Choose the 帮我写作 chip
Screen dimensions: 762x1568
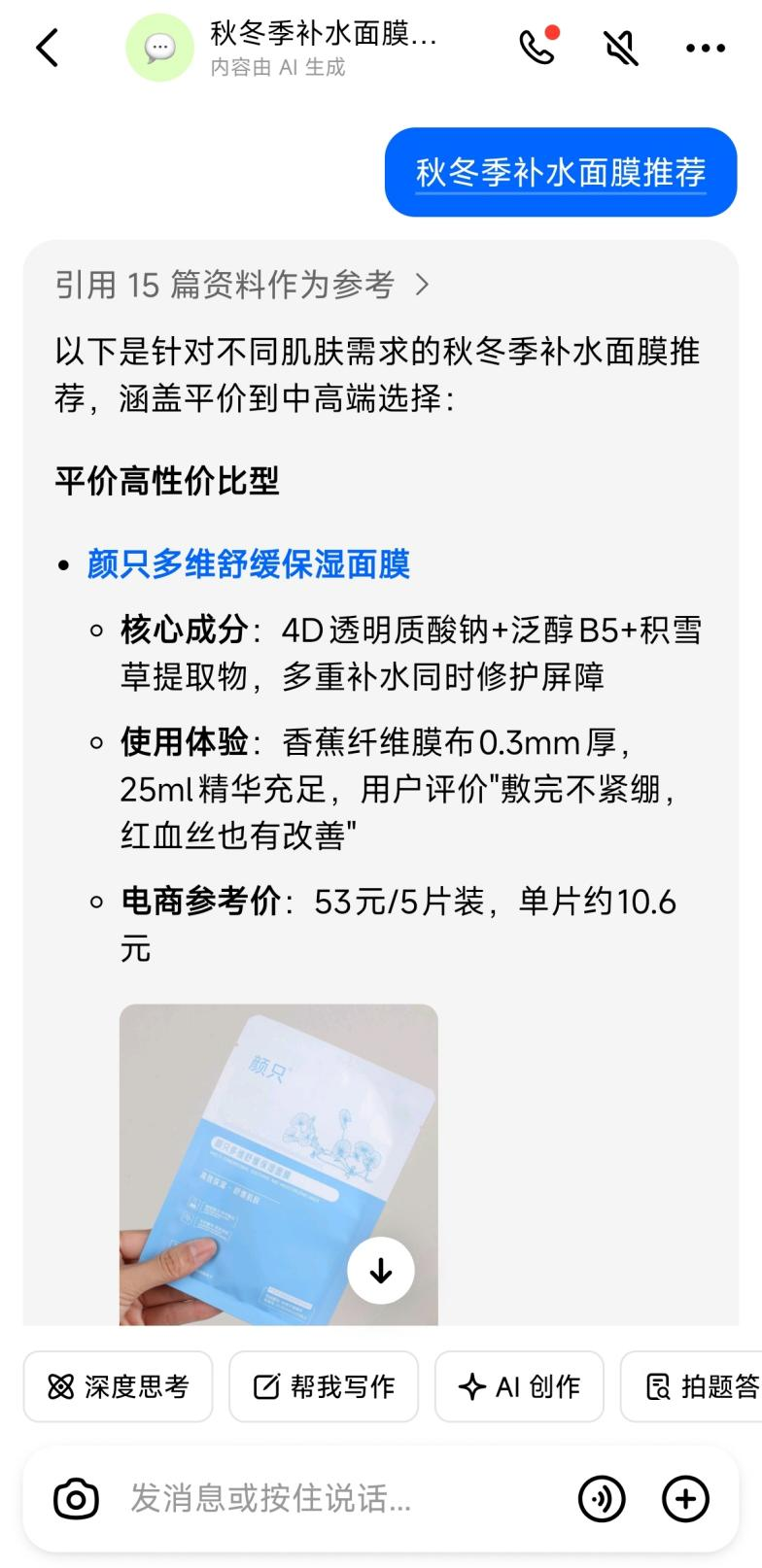(324, 1386)
